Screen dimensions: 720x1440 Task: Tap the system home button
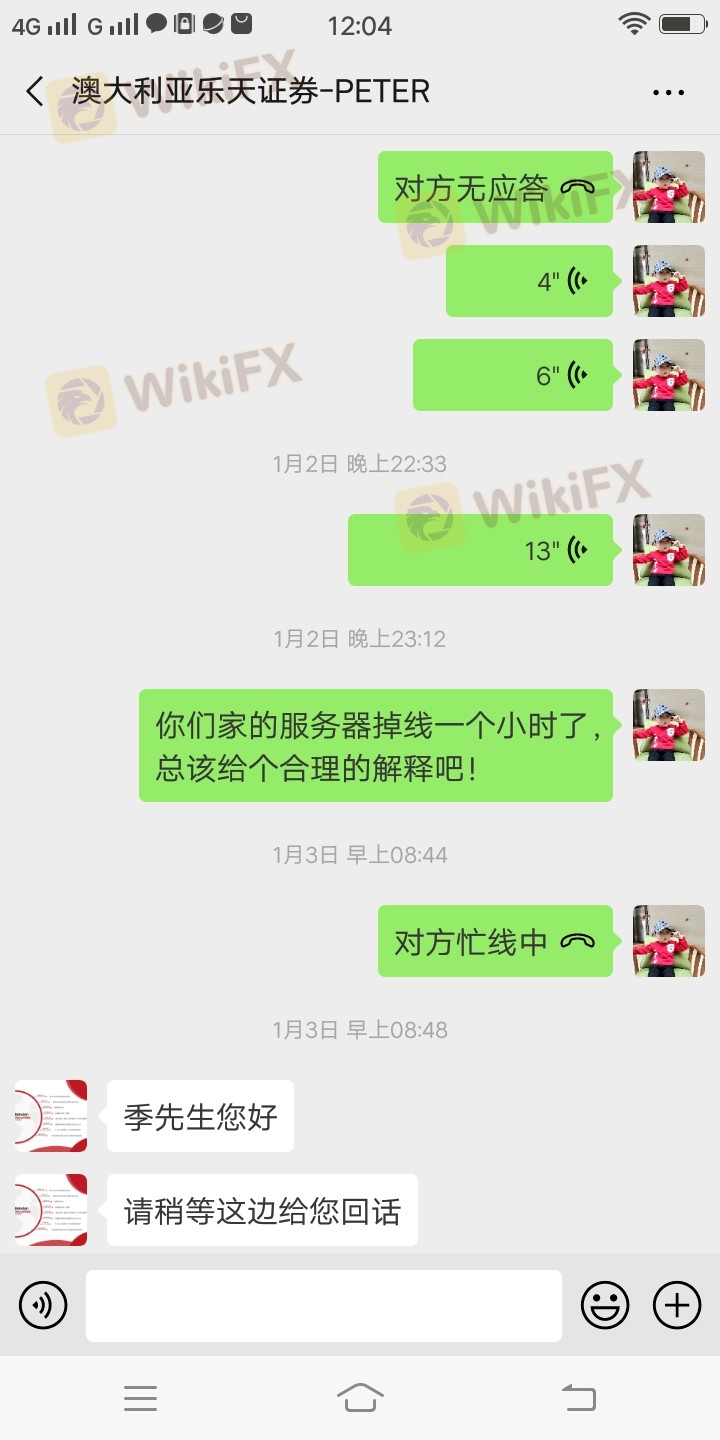point(360,1397)
